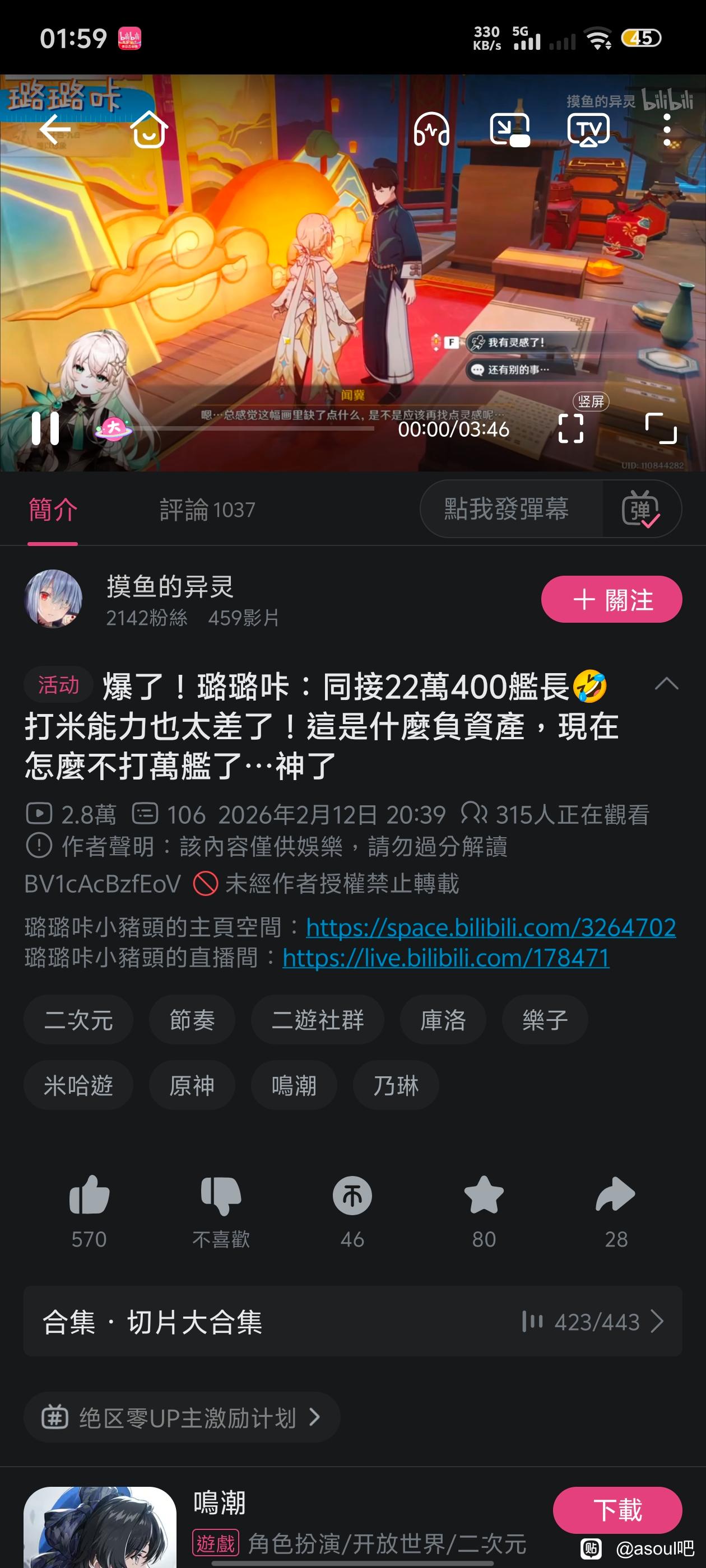
Task: Open the 切片大合集 collection list
Action: 352,1322
